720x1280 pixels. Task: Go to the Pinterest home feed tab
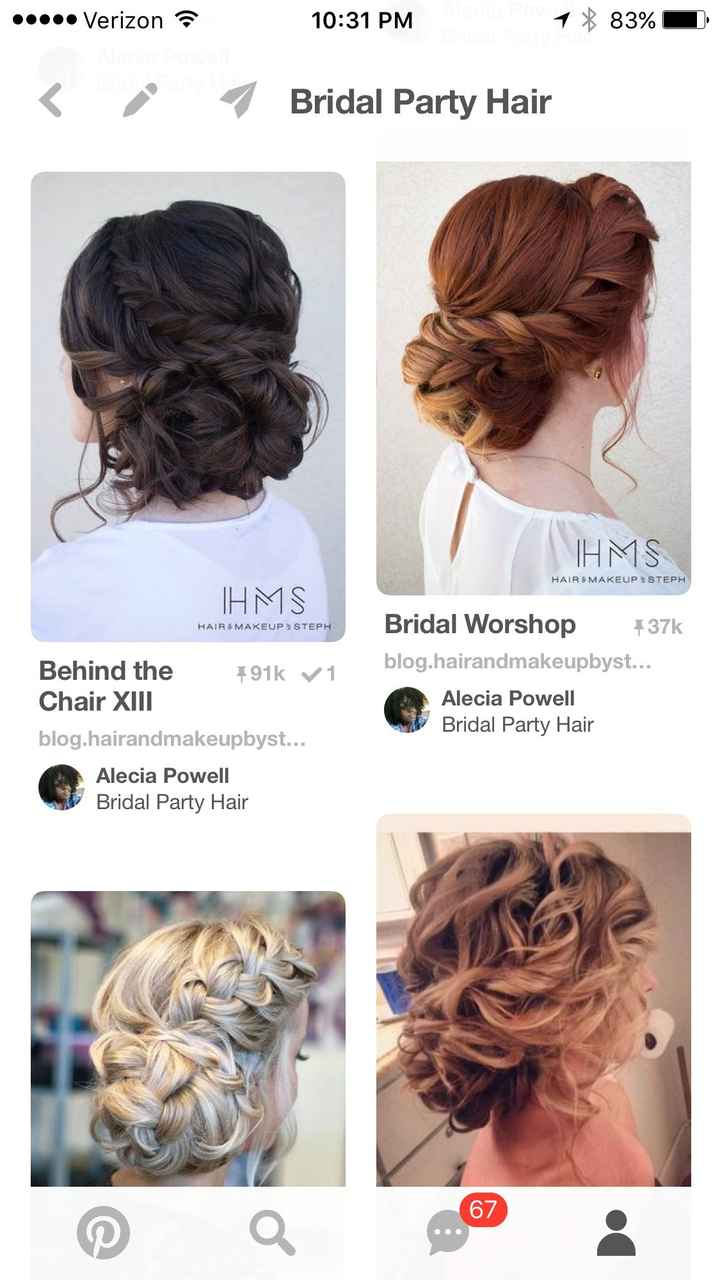tap(103, 1232)
